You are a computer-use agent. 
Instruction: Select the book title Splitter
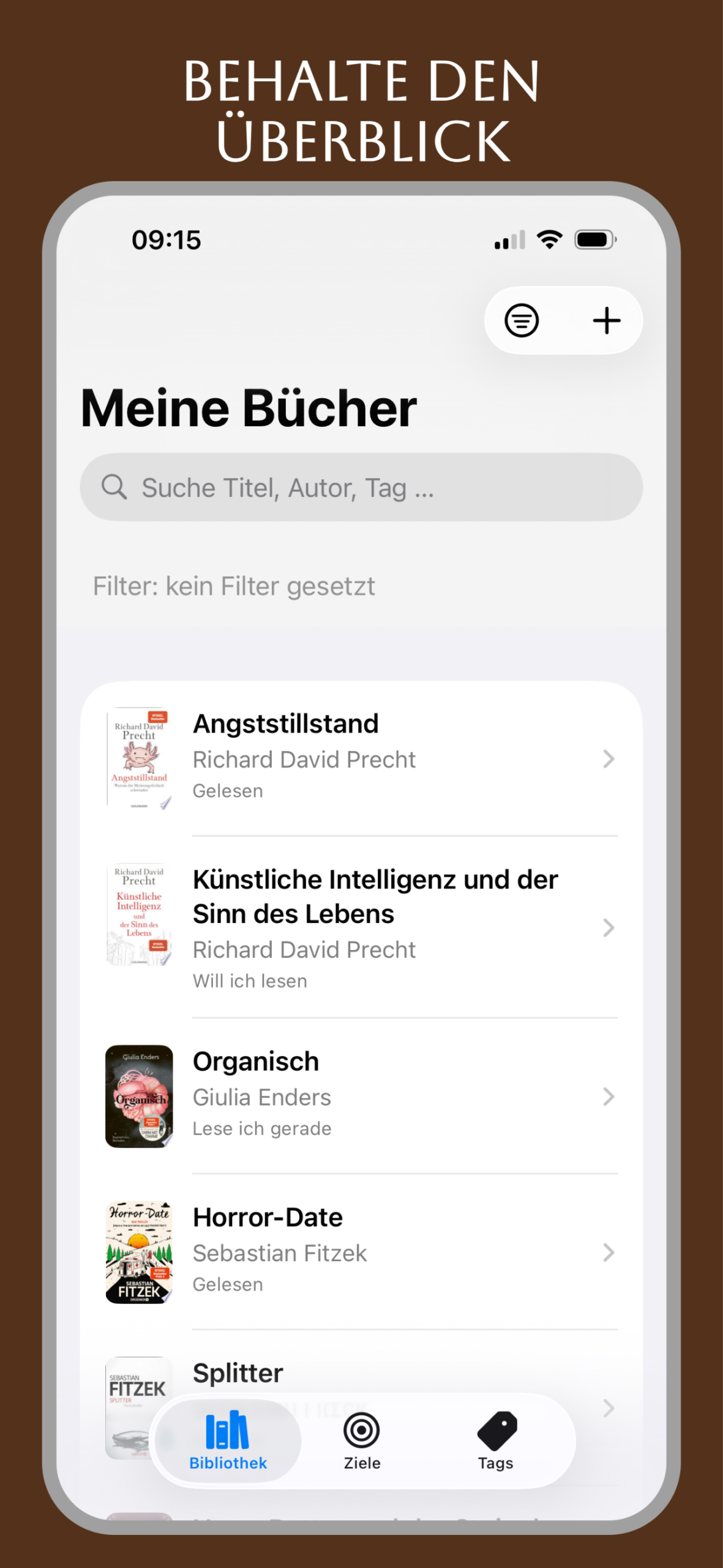238,1371
